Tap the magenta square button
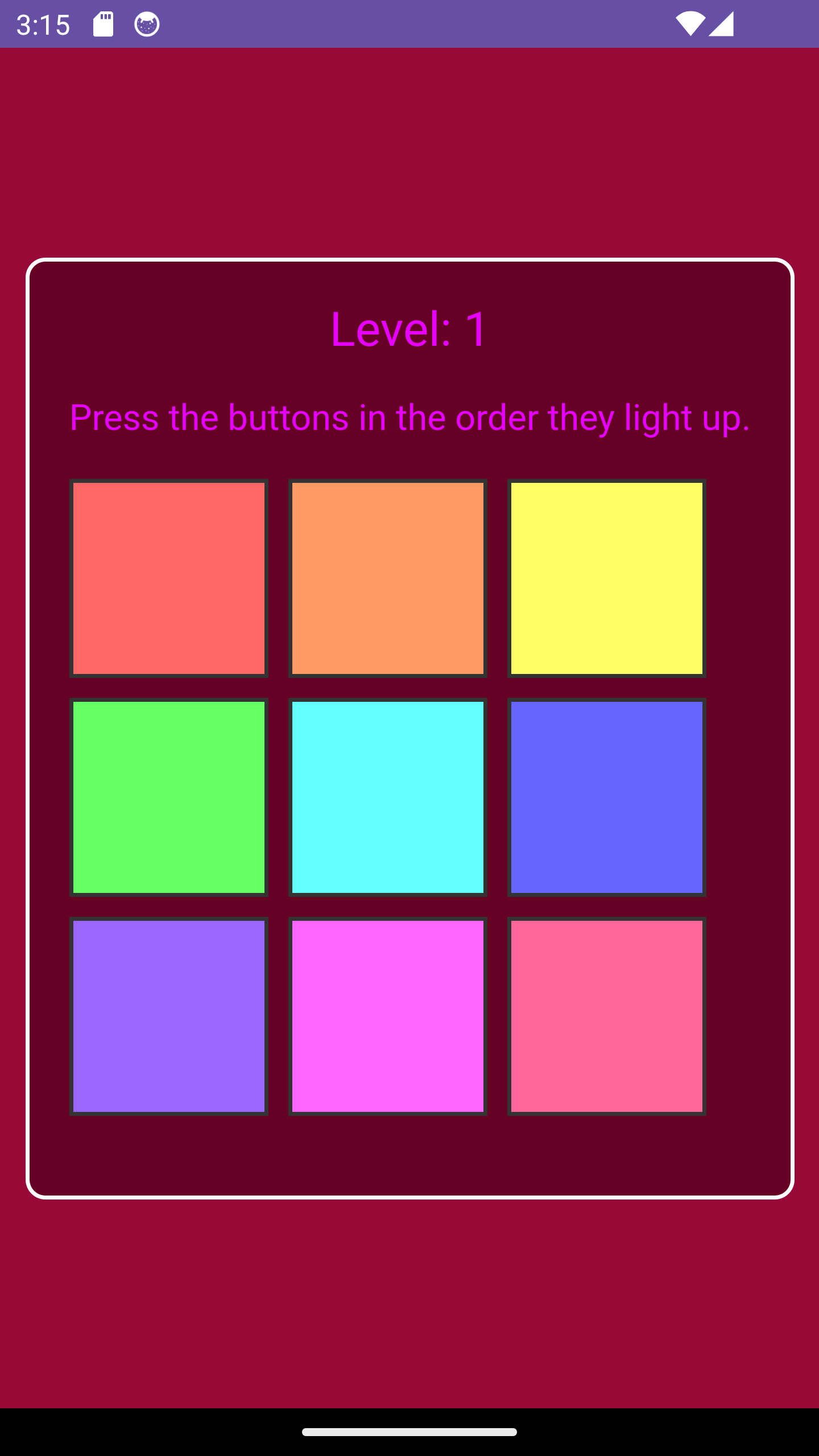This screenshot has height=1456, width=819. (x=388, y=1016)
